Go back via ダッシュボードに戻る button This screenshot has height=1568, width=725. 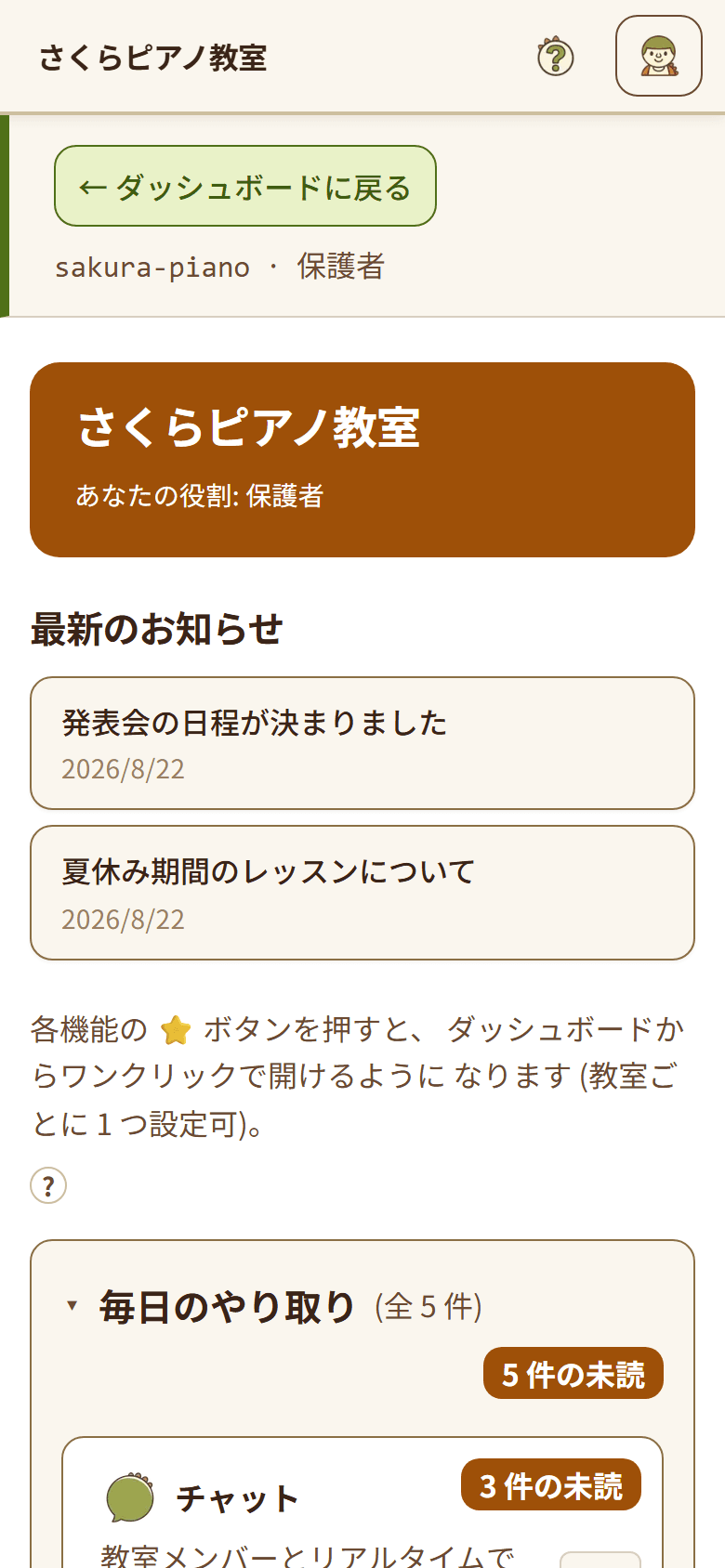[x=245, y=186]
